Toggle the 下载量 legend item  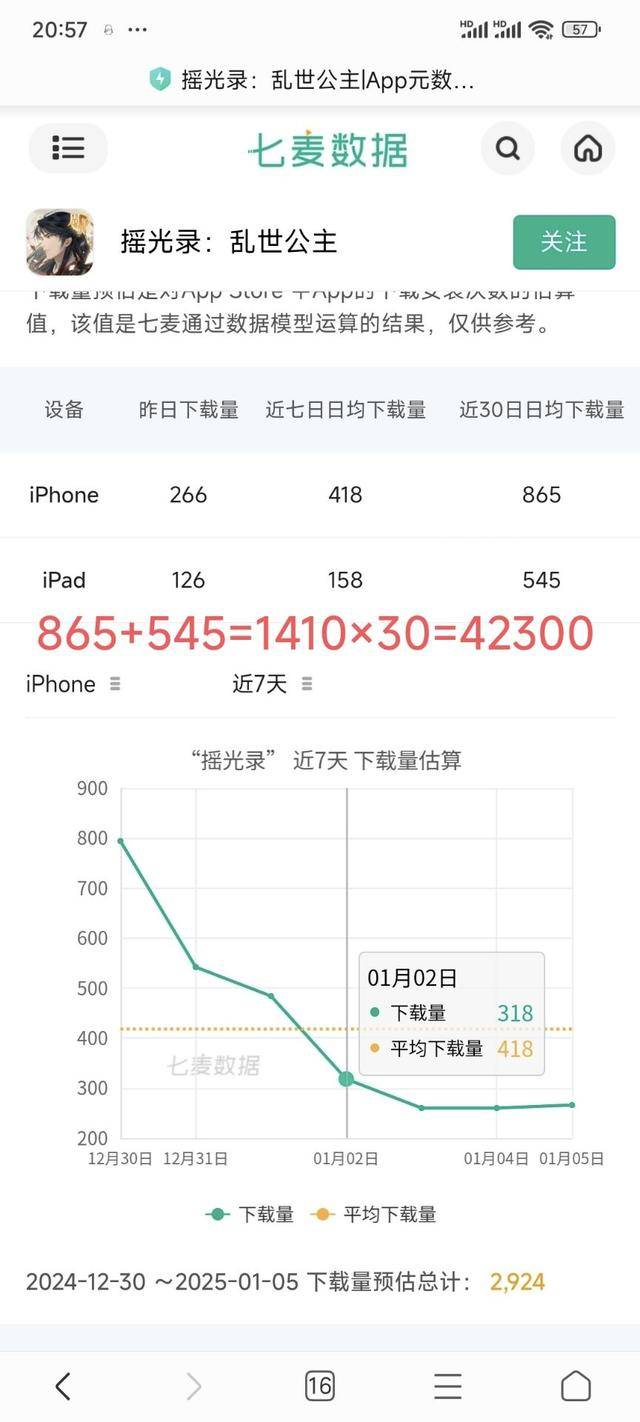pyautogui.click(x=250, y=1214)
